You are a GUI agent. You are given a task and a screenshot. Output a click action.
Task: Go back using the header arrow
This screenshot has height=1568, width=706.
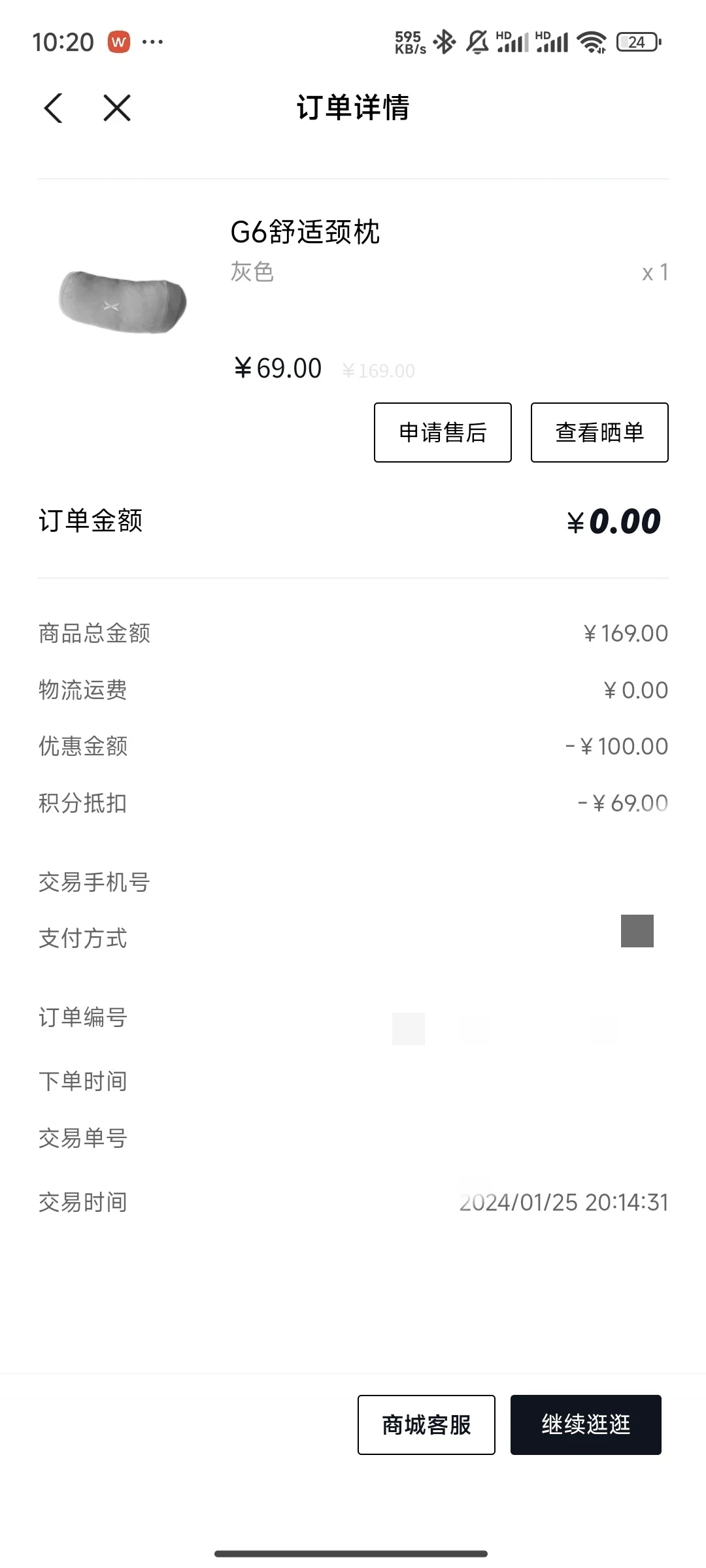coord(53,108)
